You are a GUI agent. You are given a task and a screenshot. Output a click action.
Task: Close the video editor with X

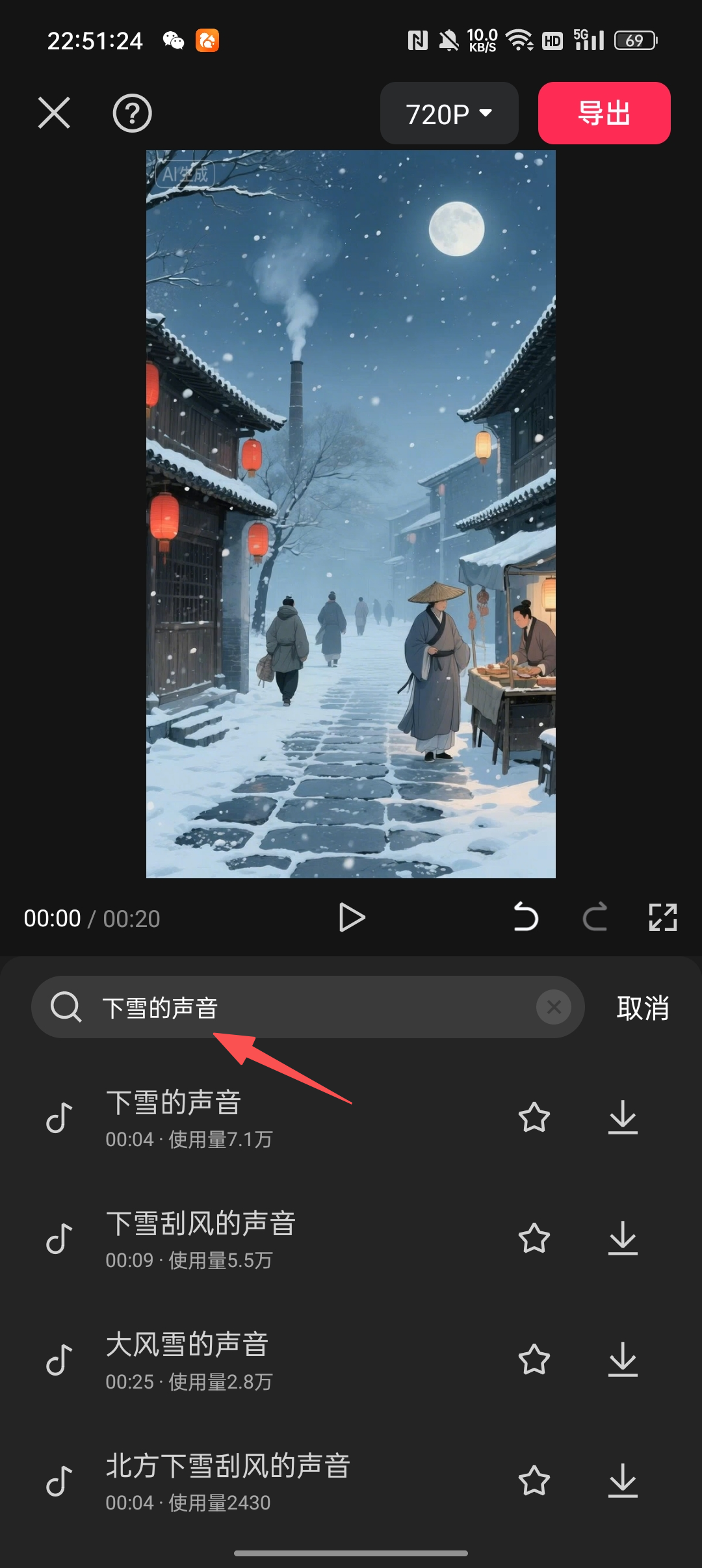point(54,113)
